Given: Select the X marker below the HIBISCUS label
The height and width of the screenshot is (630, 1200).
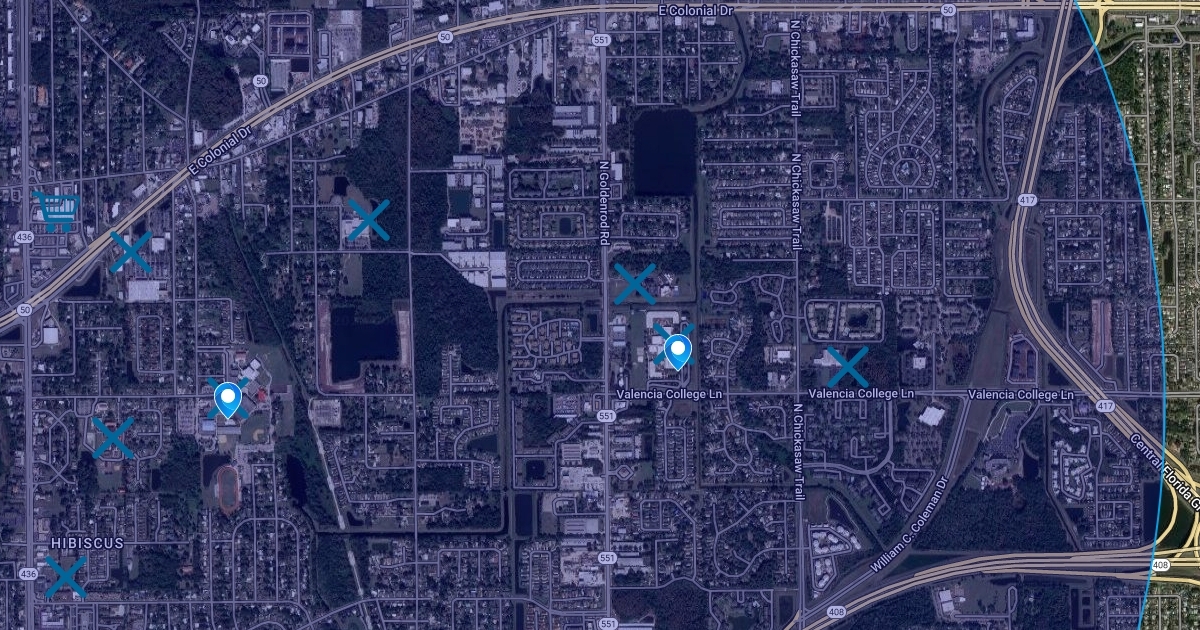Looking at the screenshot, I should point(66,577).
